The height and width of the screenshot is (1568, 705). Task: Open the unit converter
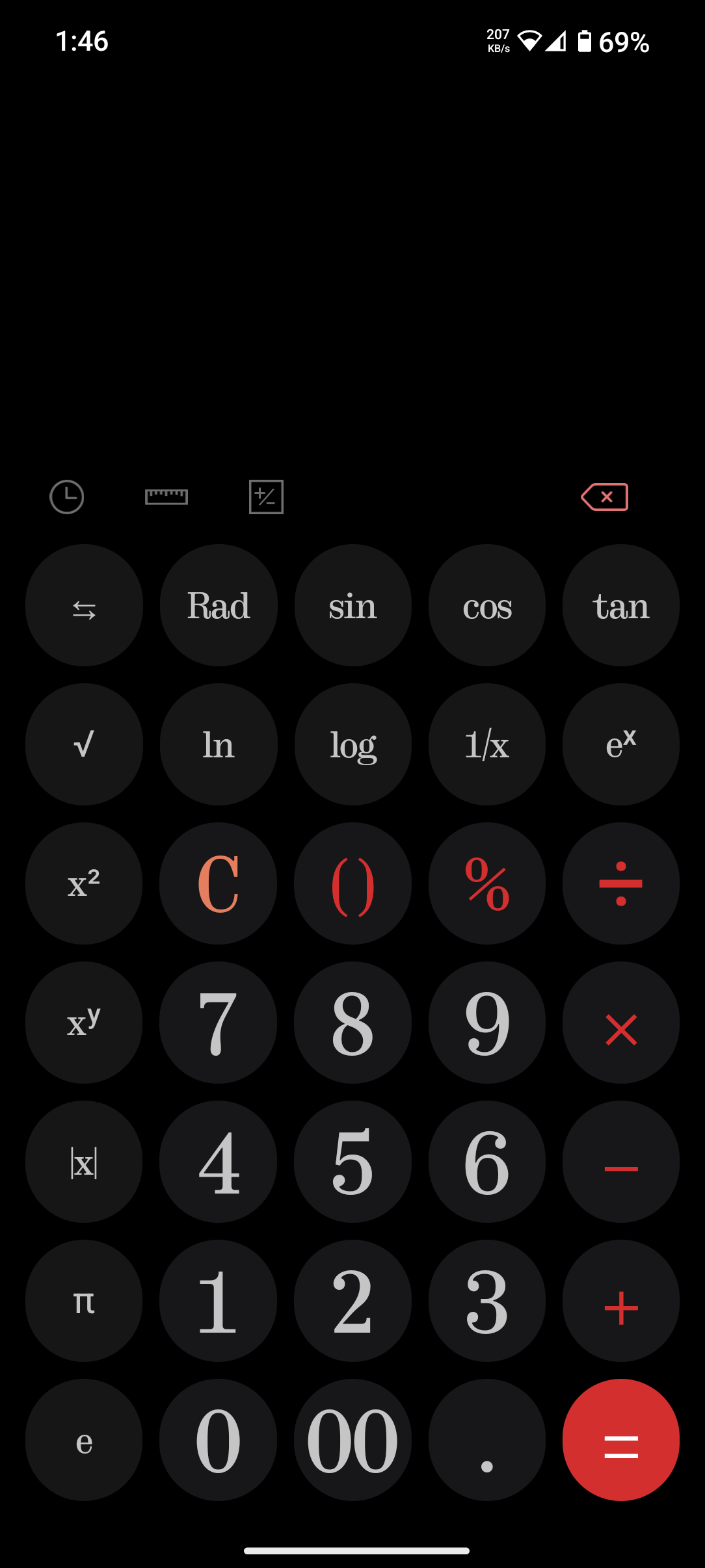point(166,497)
